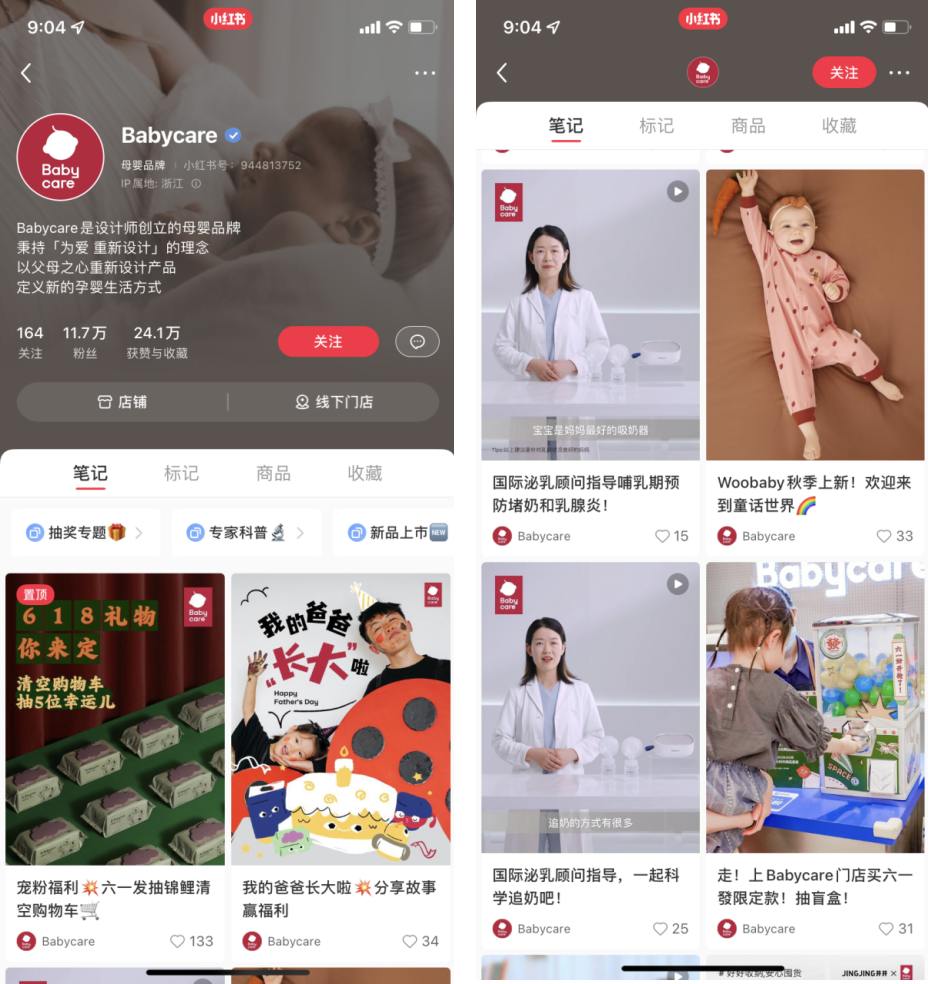Viewport: 930px width, 984px height.
Task: Select the 新品上市 collection chip
Action: (397, 533)
